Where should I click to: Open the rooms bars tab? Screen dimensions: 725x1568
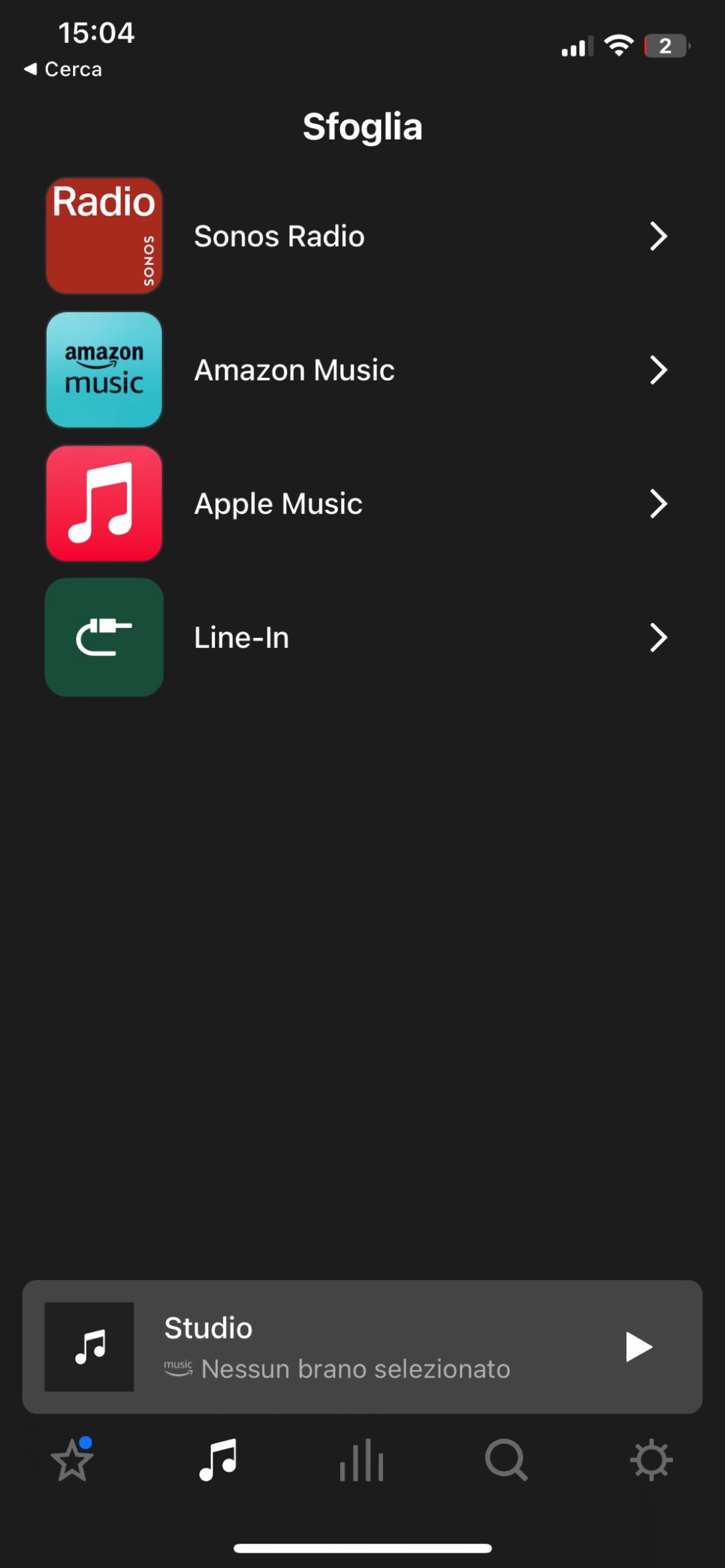362,1461
